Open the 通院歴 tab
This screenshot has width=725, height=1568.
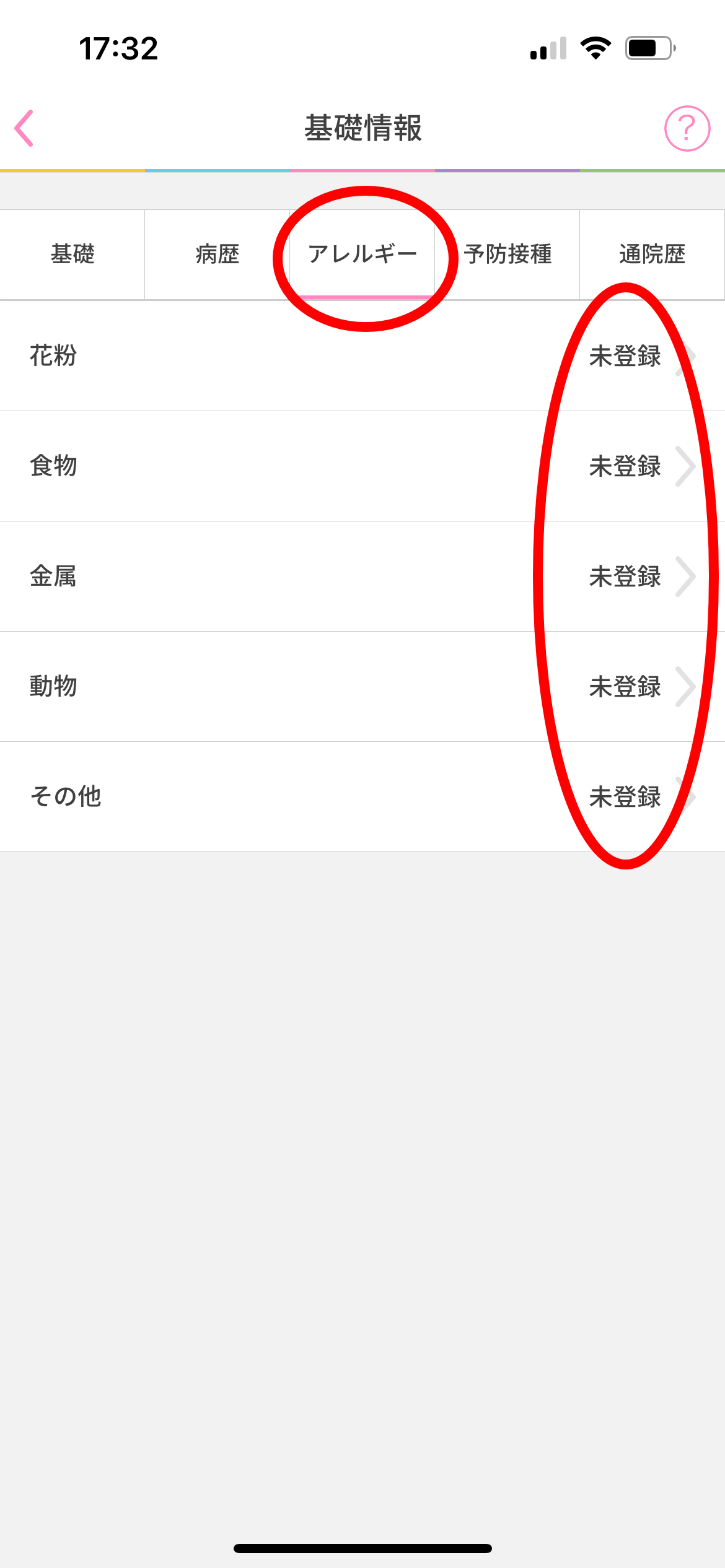(x=652, y=255)
